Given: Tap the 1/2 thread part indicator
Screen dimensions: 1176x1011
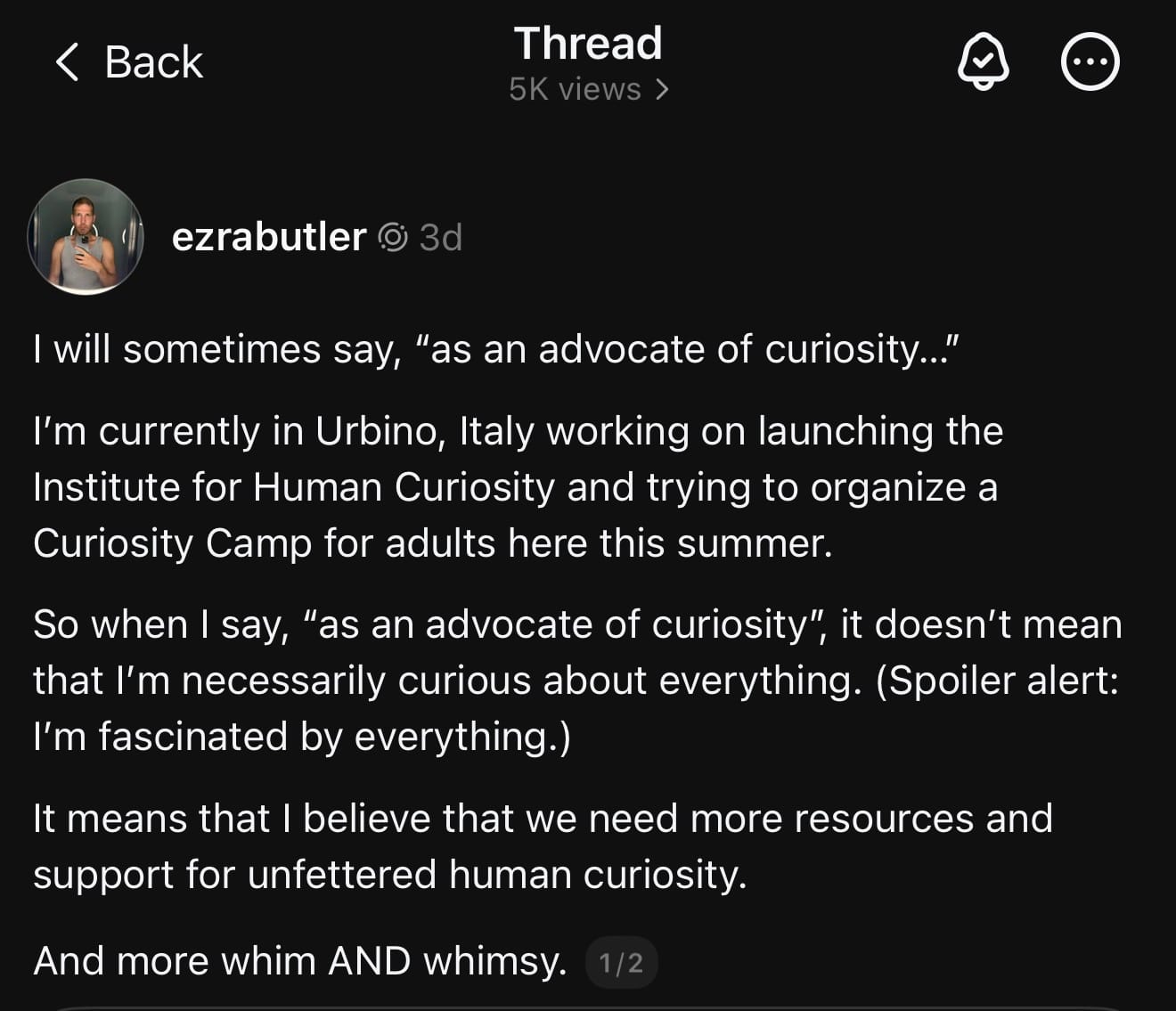Looking at the screenshot, I should [621, 962].
